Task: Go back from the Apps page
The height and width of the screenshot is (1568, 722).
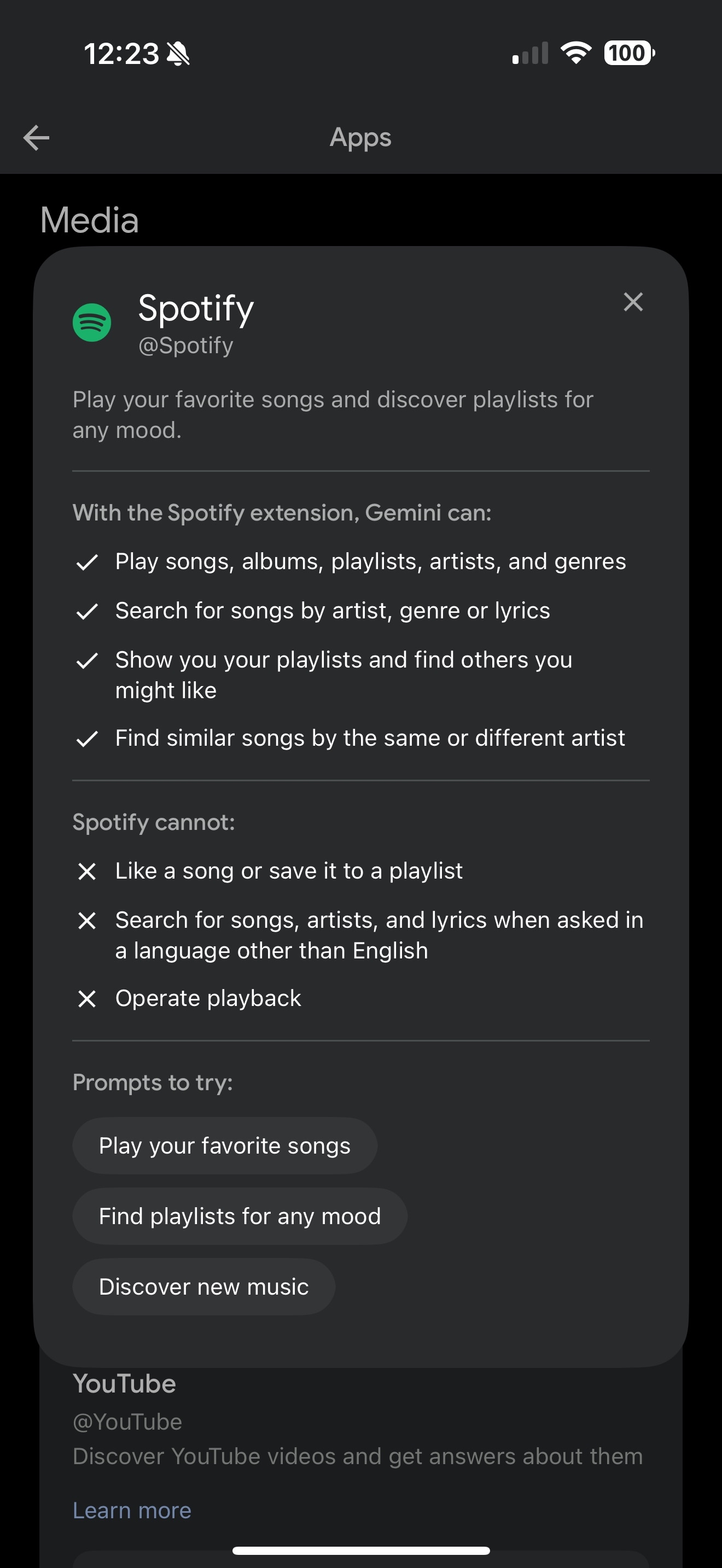Action: [37, 138]
